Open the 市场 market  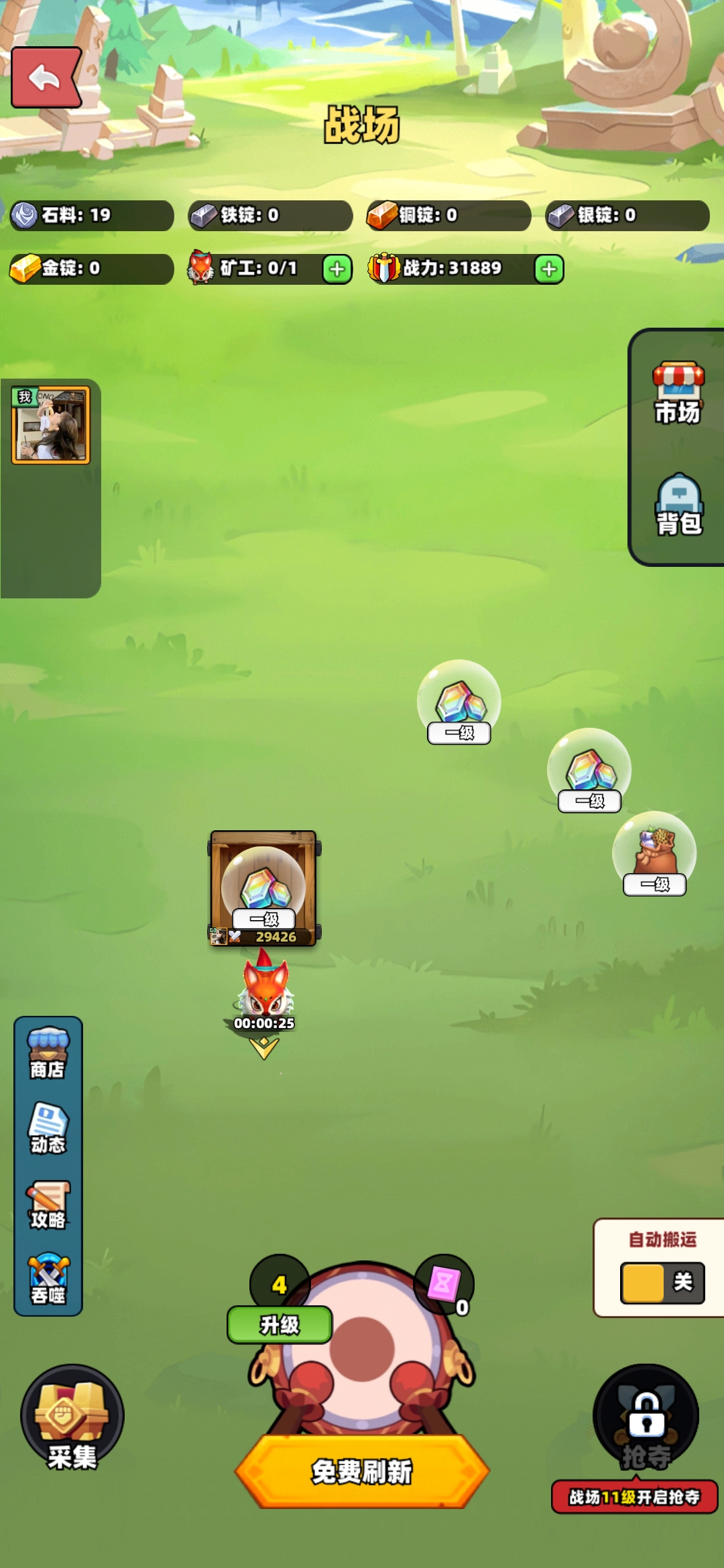[678, 394]
